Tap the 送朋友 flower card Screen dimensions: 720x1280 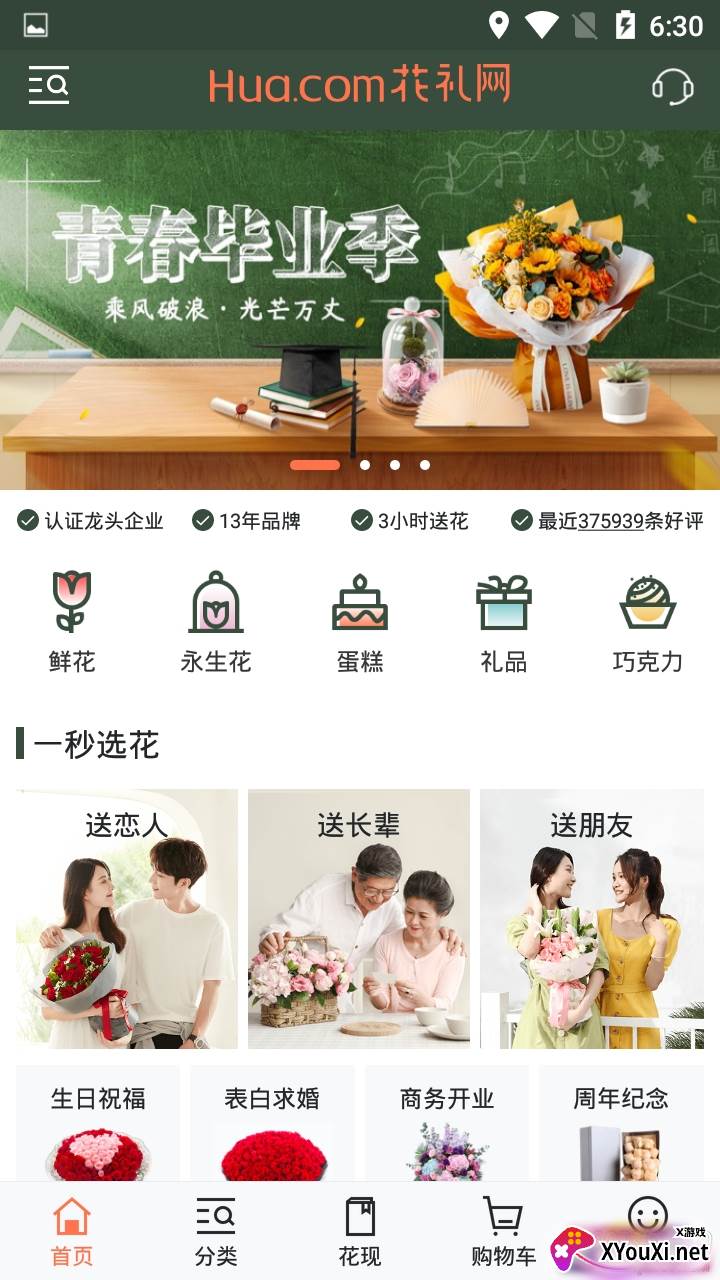point(591,918)
